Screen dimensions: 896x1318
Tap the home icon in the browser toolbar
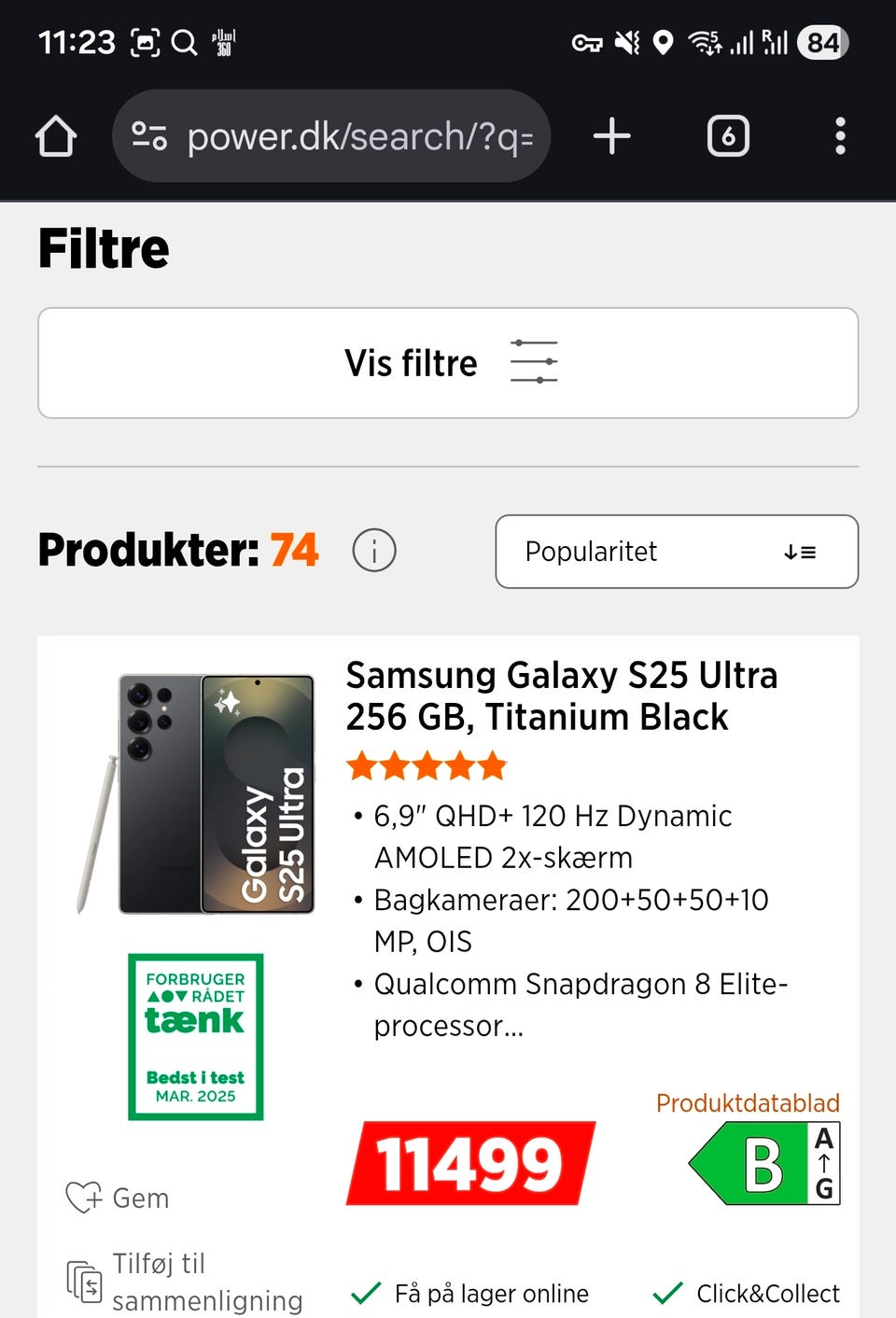coord(55,135)
